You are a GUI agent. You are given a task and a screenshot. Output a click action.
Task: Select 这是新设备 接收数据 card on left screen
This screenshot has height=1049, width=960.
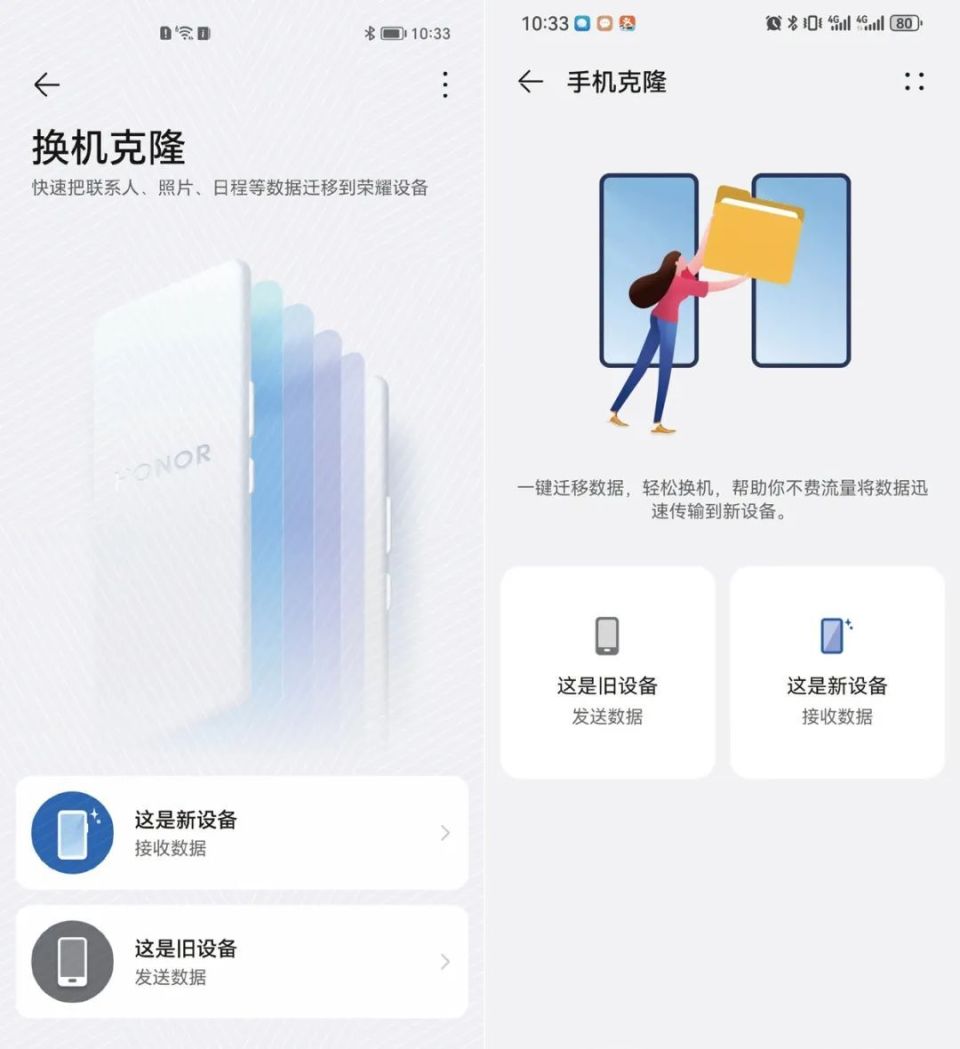tap(240, 833)
